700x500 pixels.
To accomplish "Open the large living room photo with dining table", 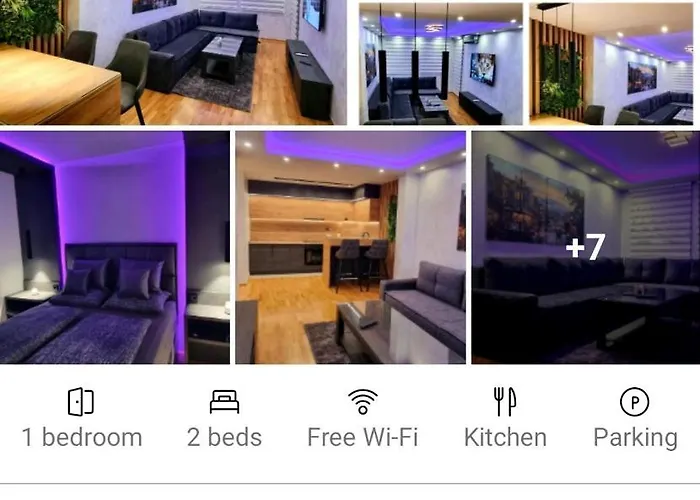I will point(173,62).
